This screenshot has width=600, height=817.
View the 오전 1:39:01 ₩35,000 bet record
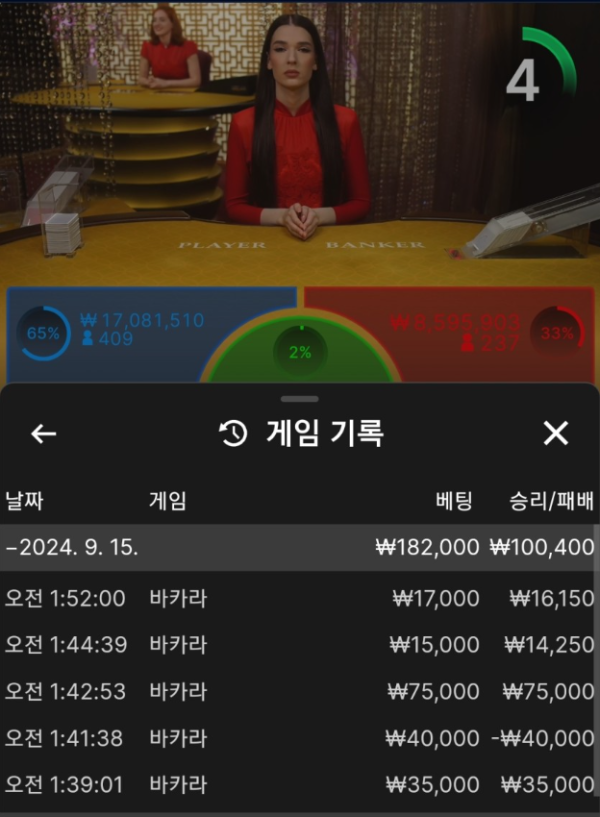click(x=299, y=785)
